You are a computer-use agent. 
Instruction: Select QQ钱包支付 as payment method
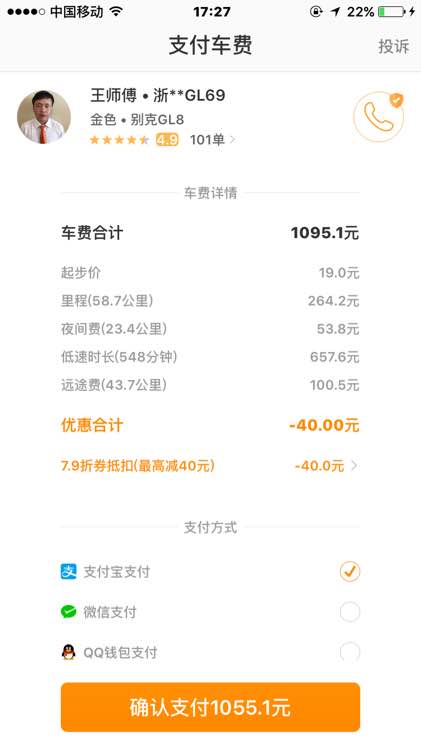(210, 652)
